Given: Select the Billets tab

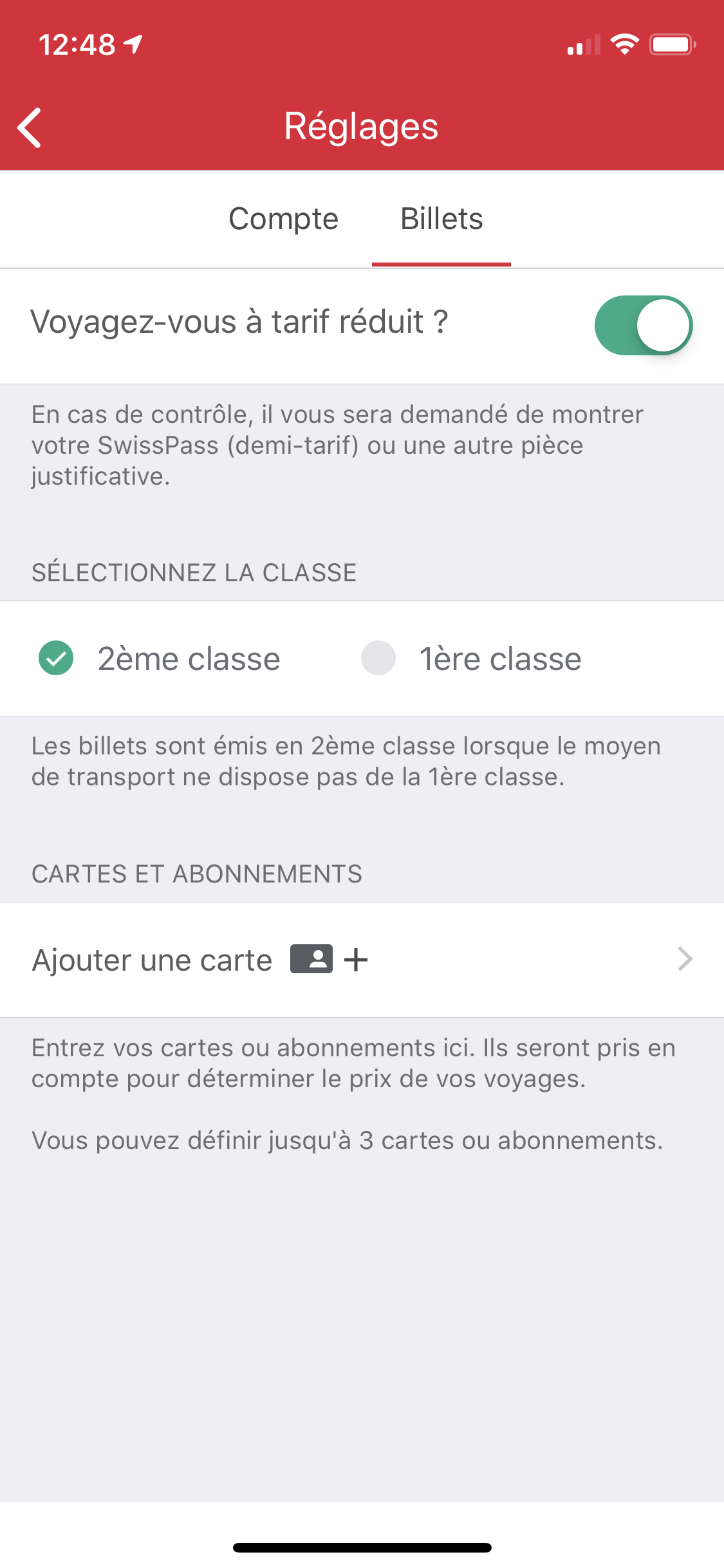Looking at the screenshot, I should point(441,219).
